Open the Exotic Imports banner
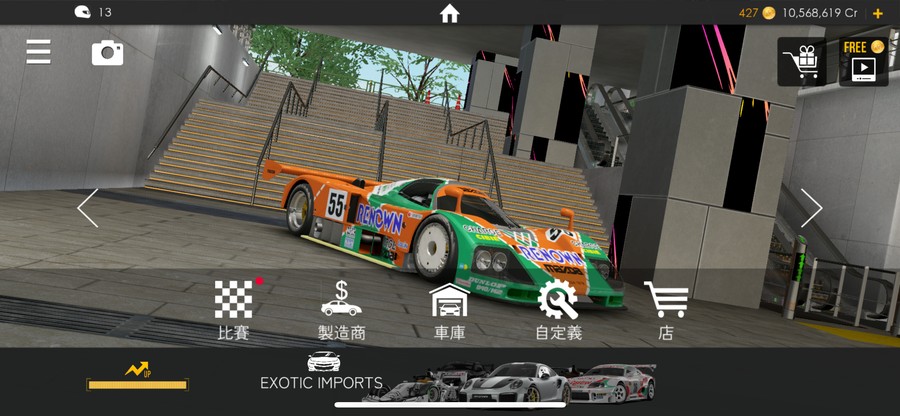Screen dimensions: 900x416 (322, 373)
